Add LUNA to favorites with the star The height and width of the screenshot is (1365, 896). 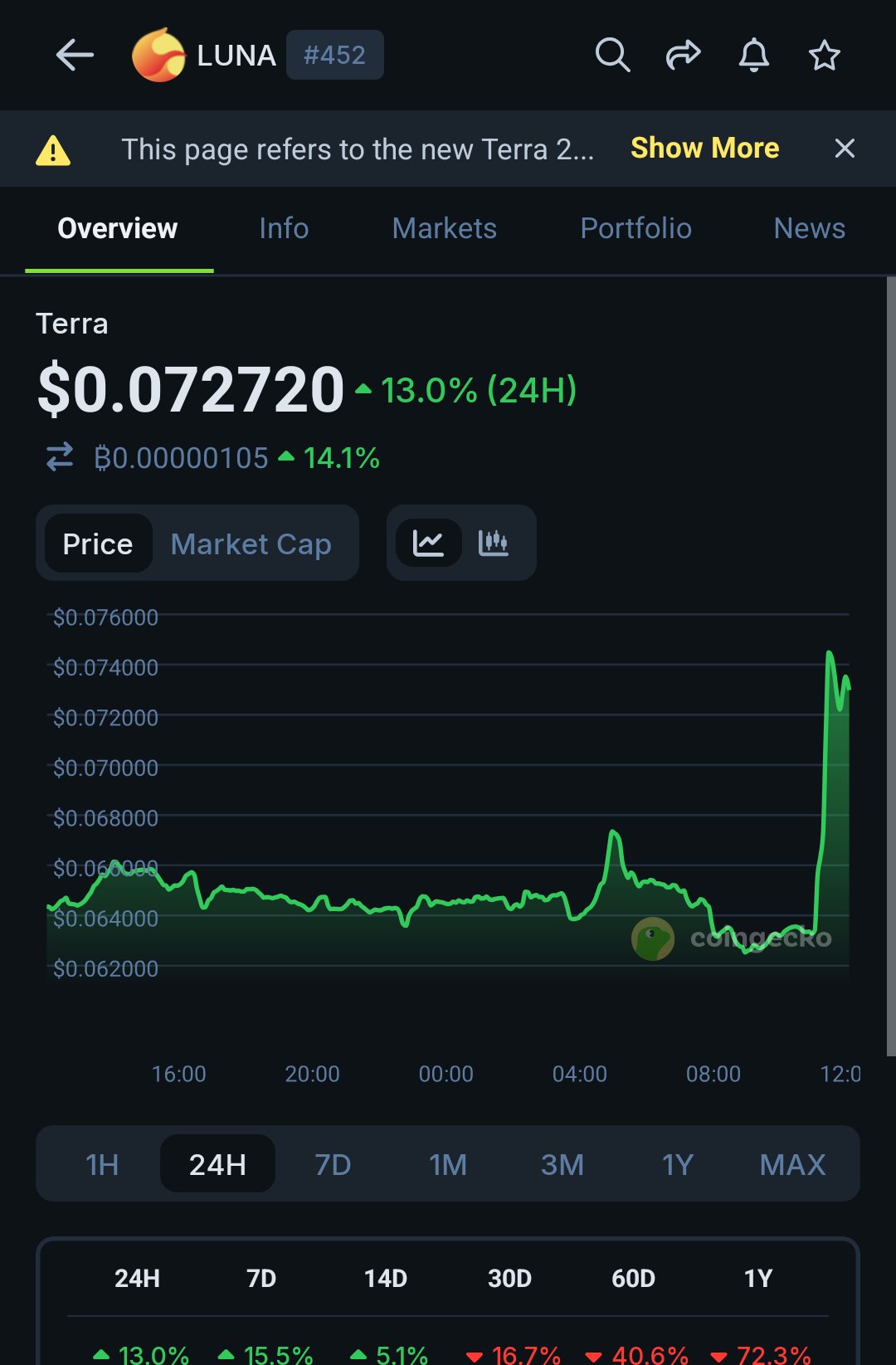824,56
